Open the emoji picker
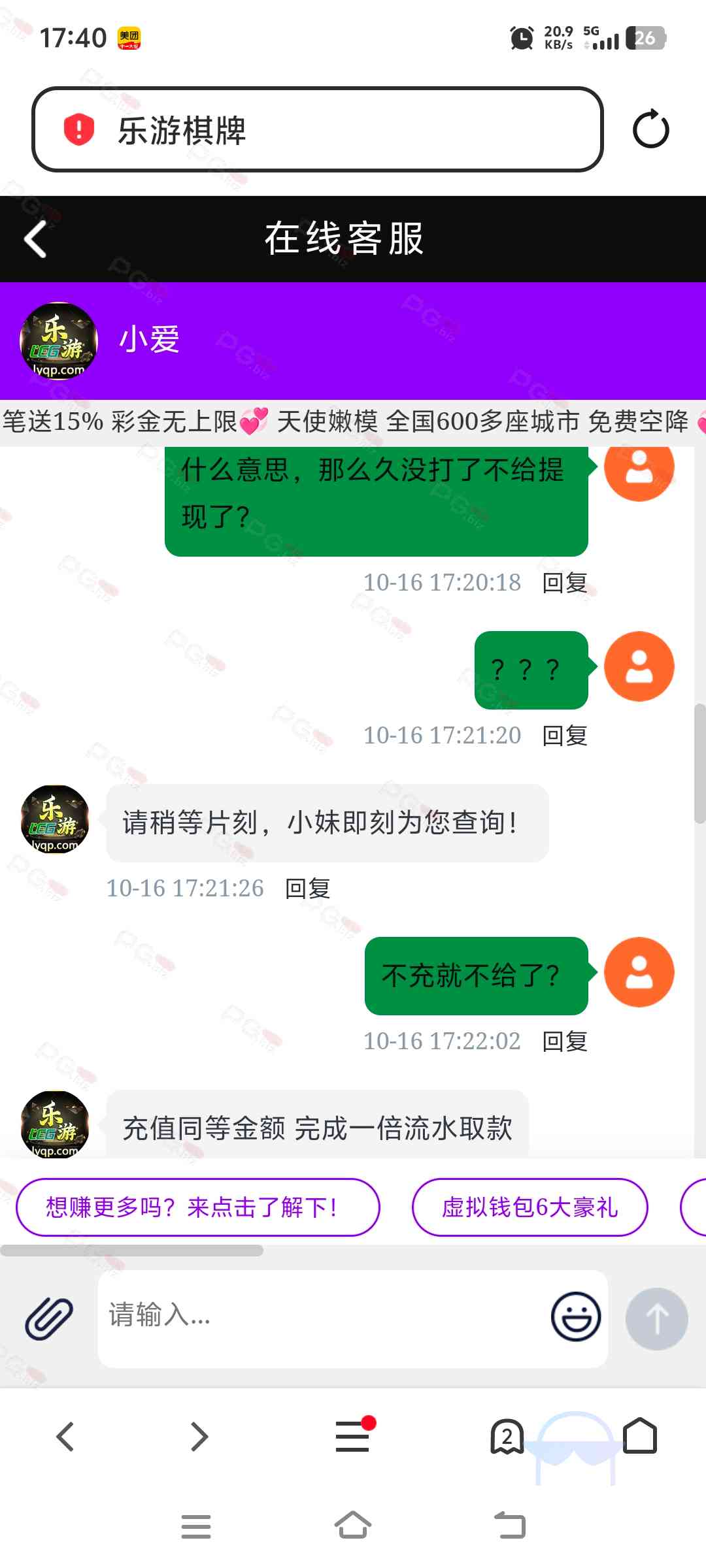The image size is (706, 1568). tap(575, 1316)
